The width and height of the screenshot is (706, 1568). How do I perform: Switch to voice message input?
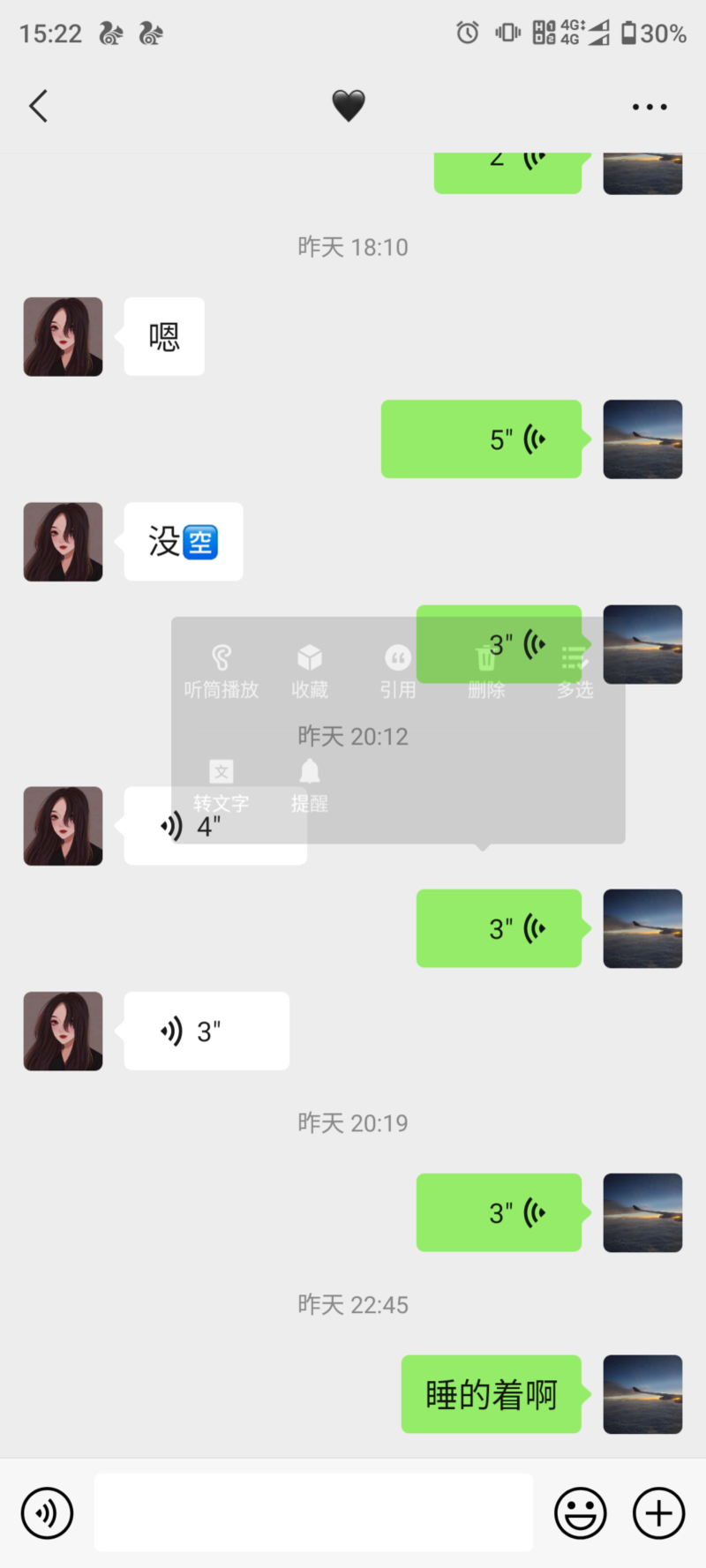(47, 1513)
